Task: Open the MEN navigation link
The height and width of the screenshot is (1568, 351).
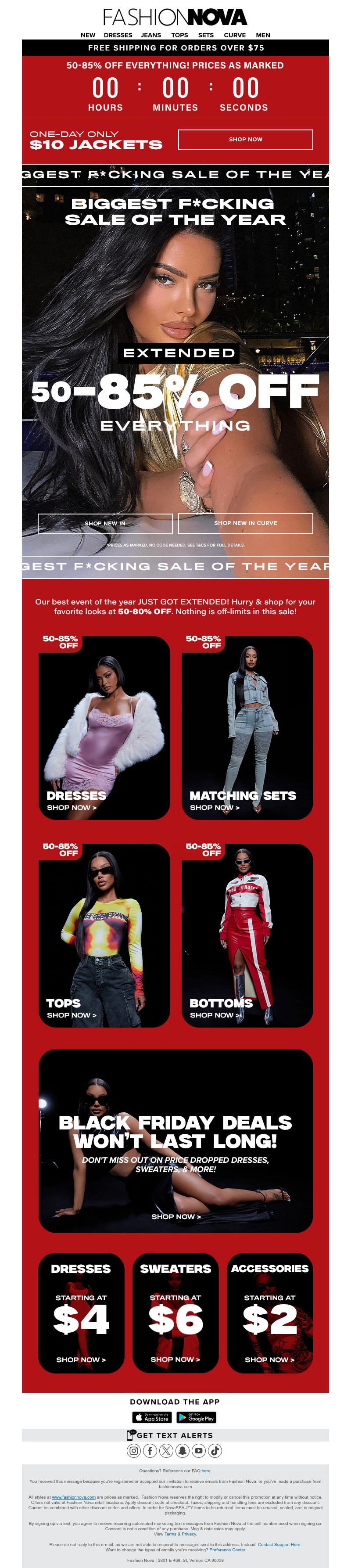Action: [x=263, y=35]
